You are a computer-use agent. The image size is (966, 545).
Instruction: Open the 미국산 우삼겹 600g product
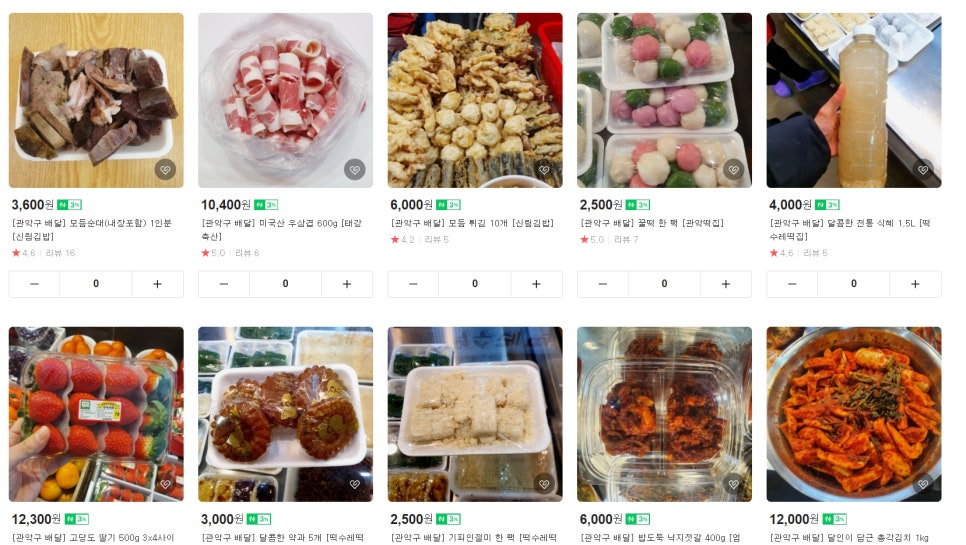tap(285, 100)
